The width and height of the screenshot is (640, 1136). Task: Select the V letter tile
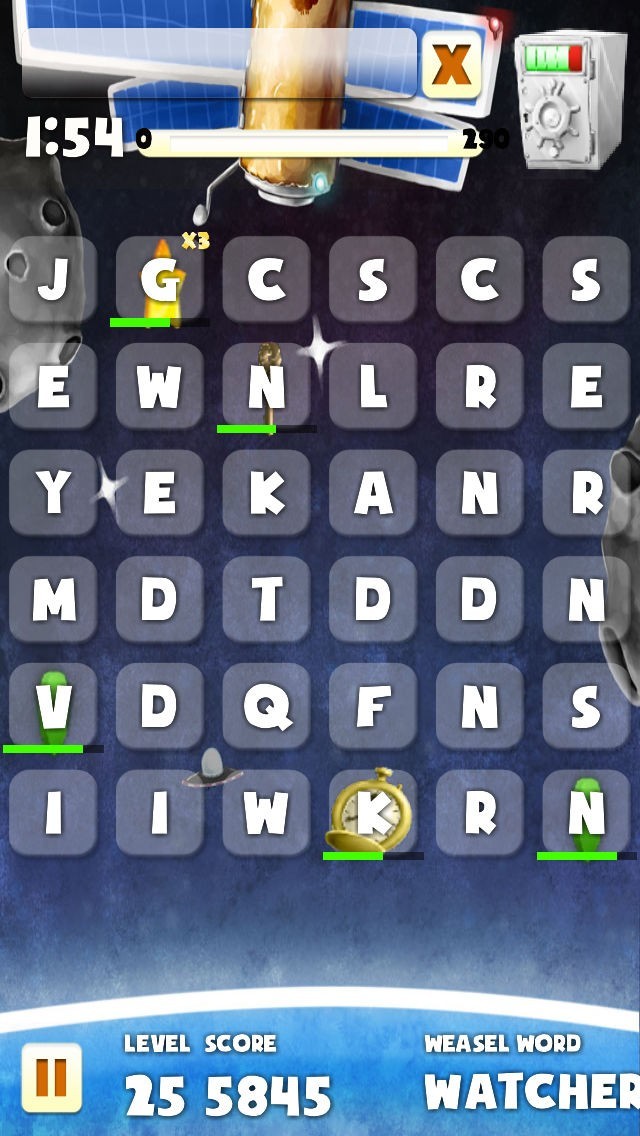pos(52,705)
